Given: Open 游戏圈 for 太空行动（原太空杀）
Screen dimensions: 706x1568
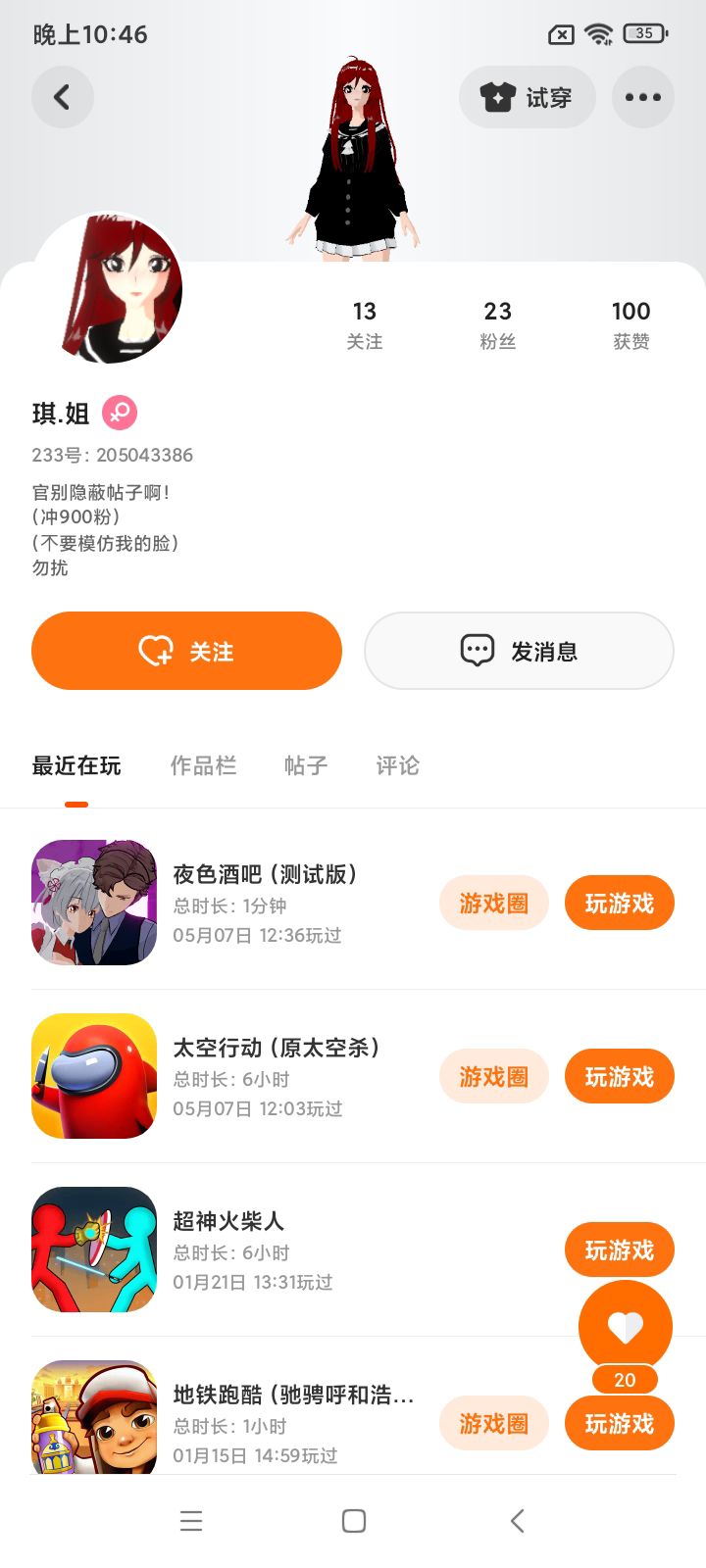Looking at the screenshot, I should (x=493, y=1076).
